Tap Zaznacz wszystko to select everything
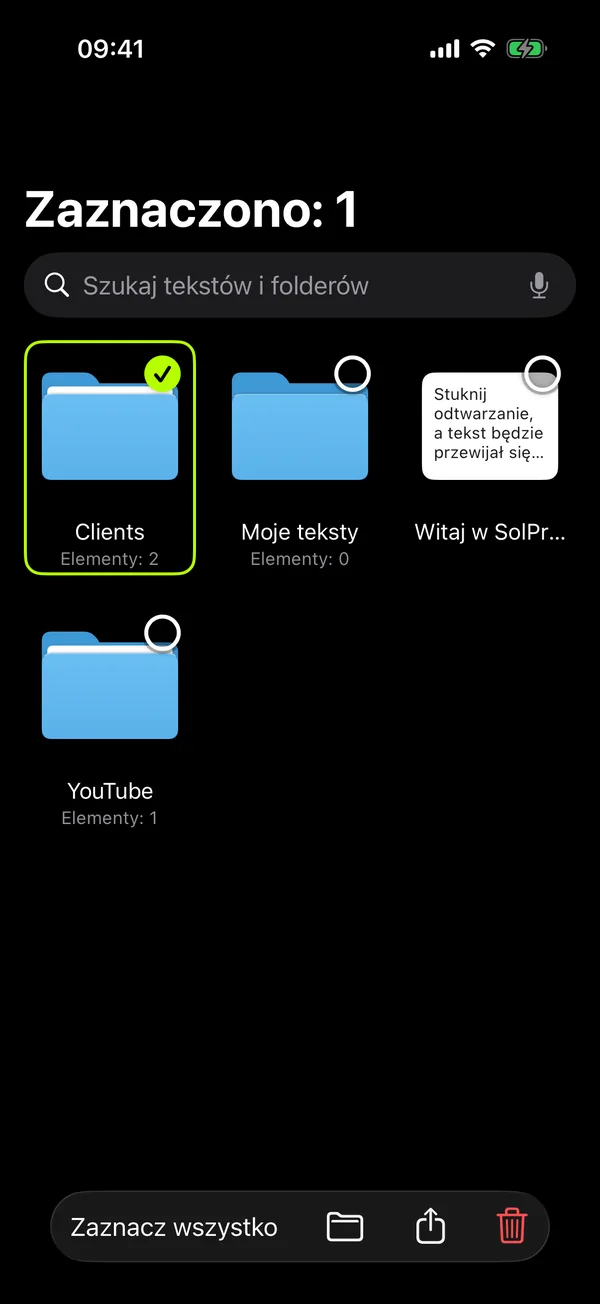Image resolution: width=600 pixels, height=1304 pixels. [174, 1227]
